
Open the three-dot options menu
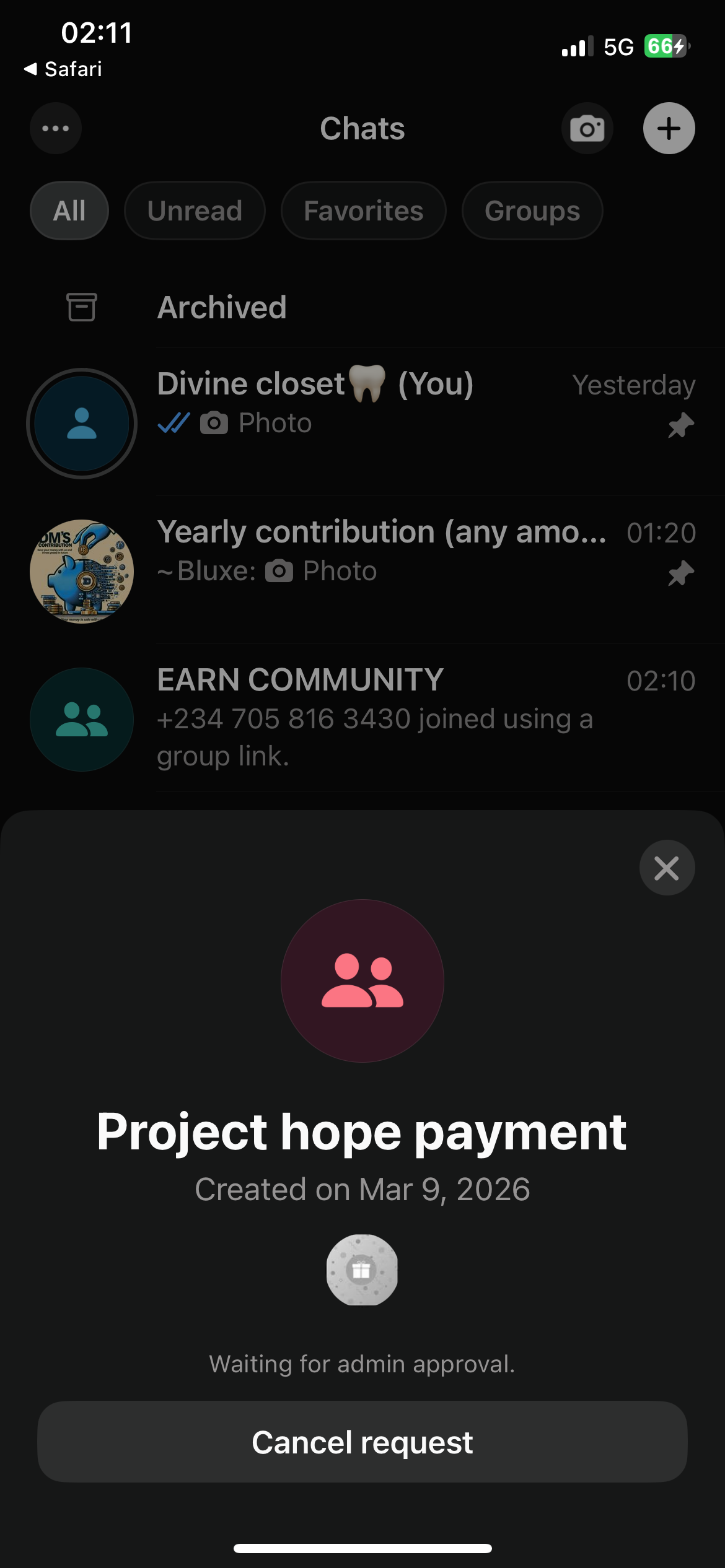56,129
